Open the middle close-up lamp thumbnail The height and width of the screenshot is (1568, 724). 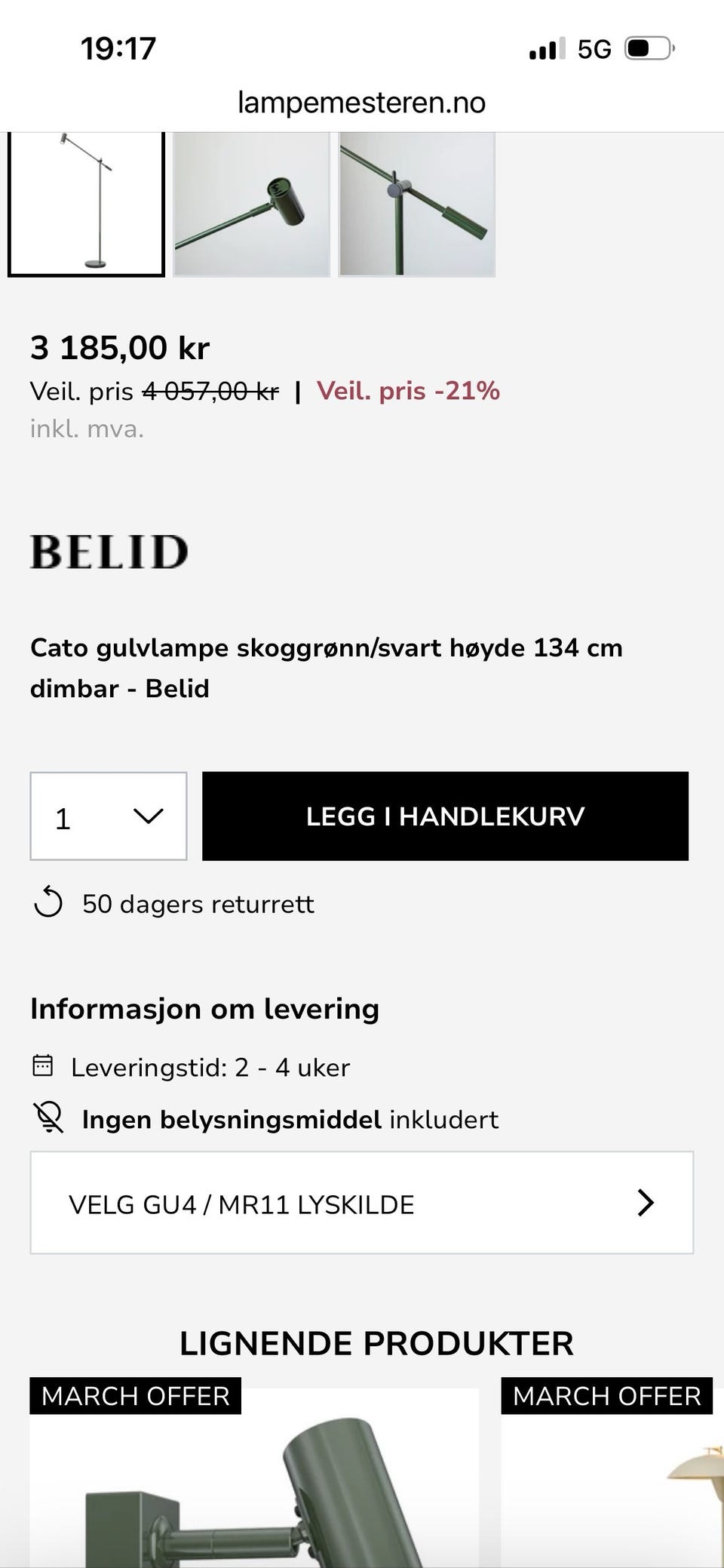253,204
